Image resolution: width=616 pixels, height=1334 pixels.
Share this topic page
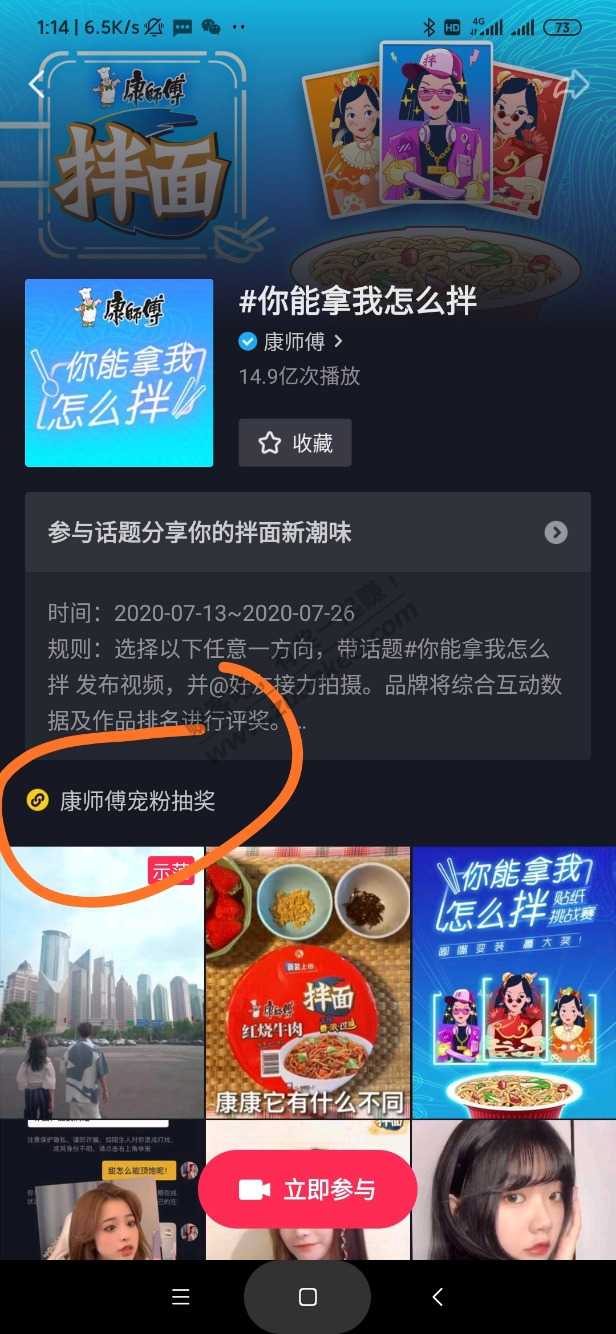[577, 84]
